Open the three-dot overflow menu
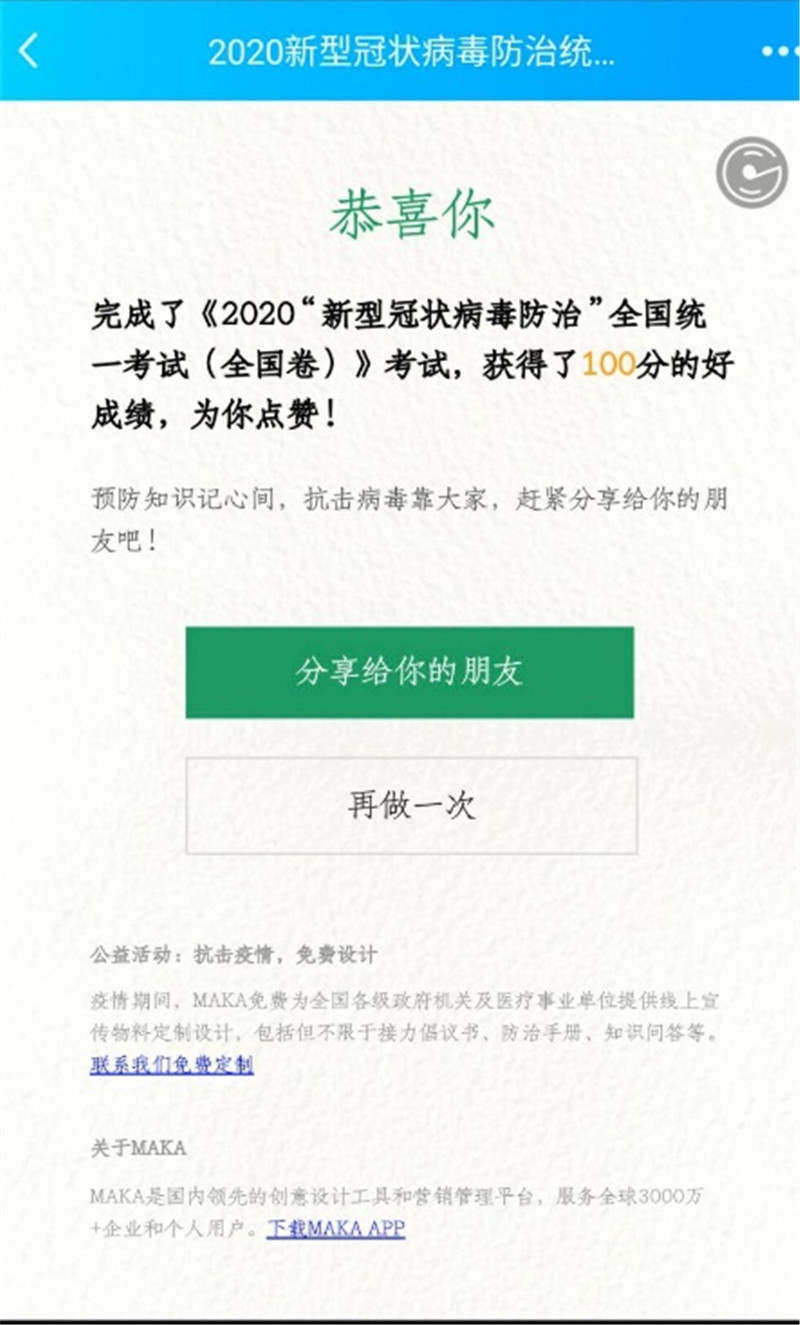 point(778,51)
